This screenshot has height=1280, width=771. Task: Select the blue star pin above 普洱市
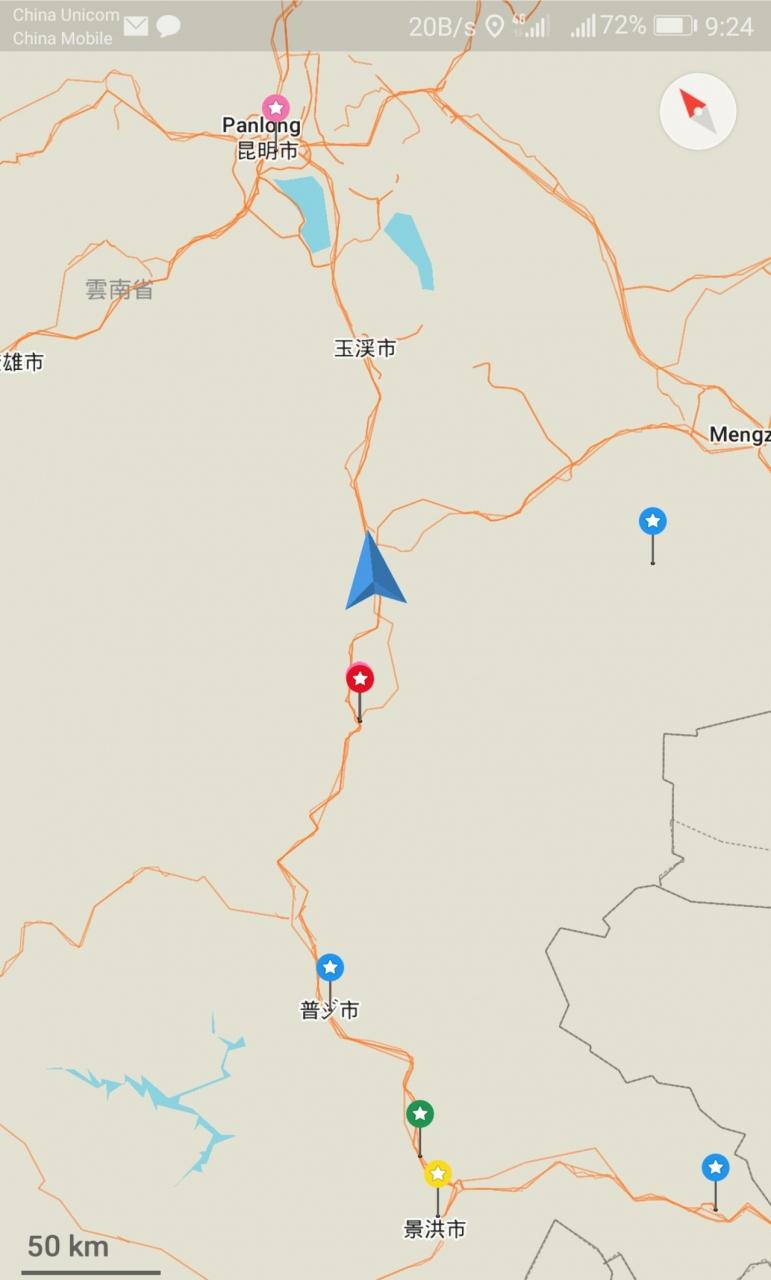[x=330, y=968]
